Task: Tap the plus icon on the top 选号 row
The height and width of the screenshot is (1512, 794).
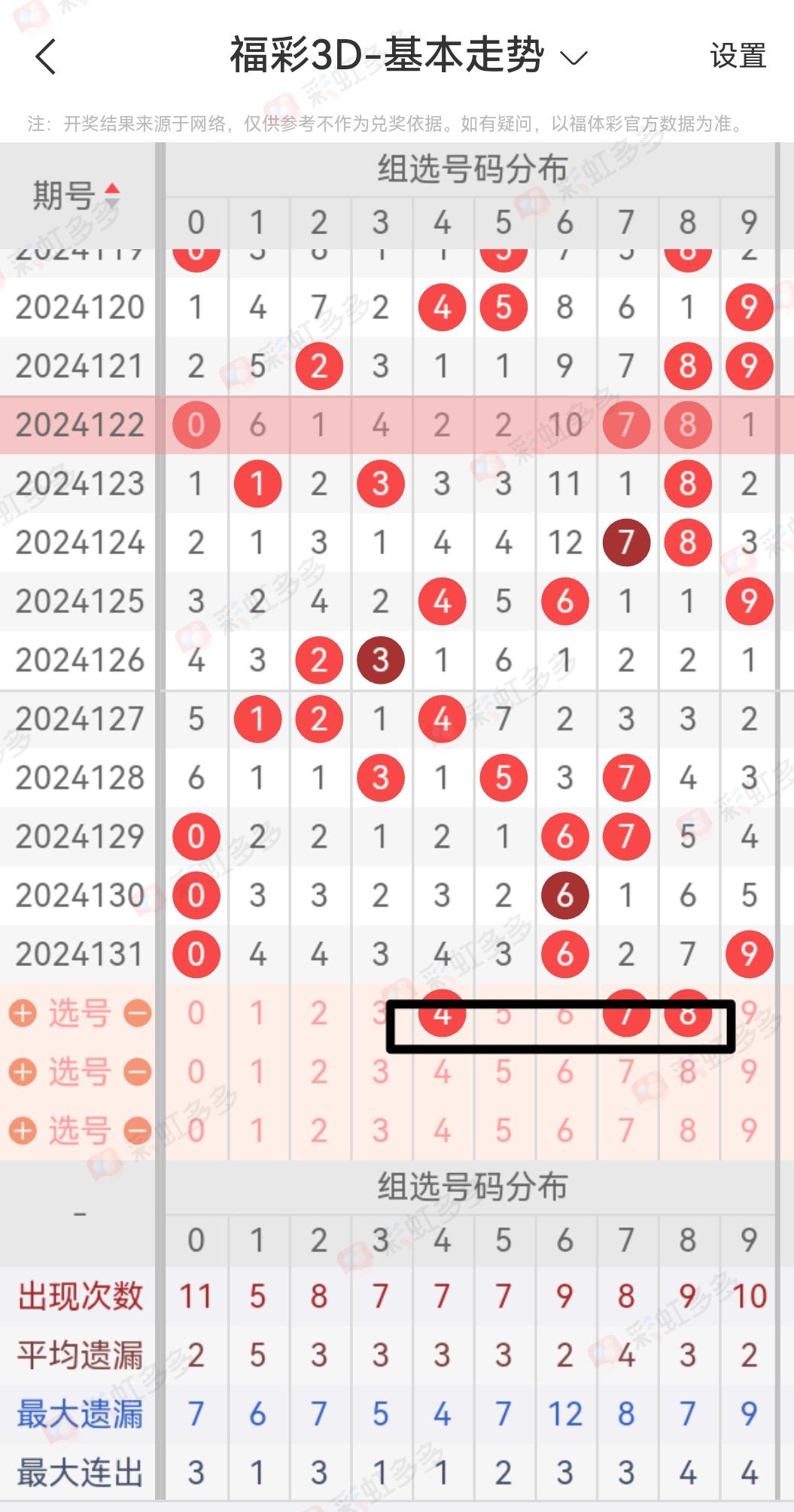Action: pos(23,1014)
